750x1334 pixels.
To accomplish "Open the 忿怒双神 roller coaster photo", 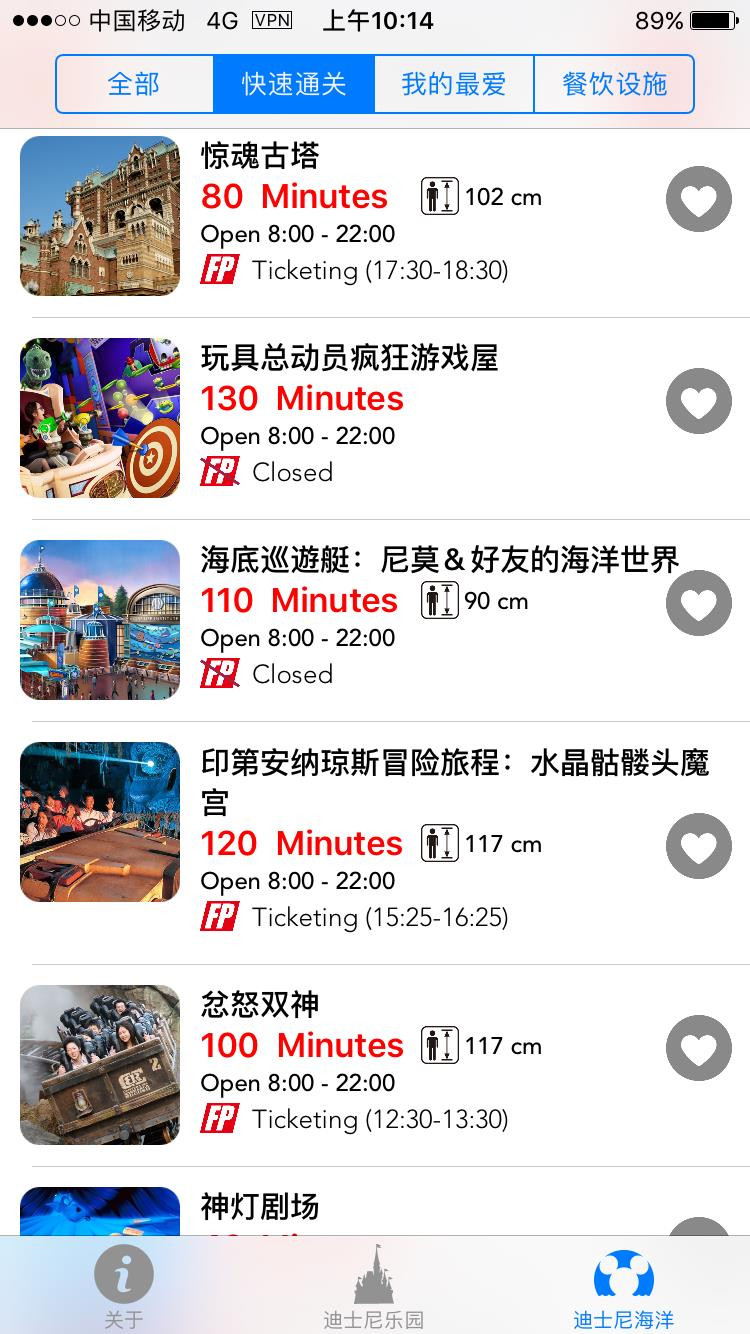I will [x=100, y=1064].
